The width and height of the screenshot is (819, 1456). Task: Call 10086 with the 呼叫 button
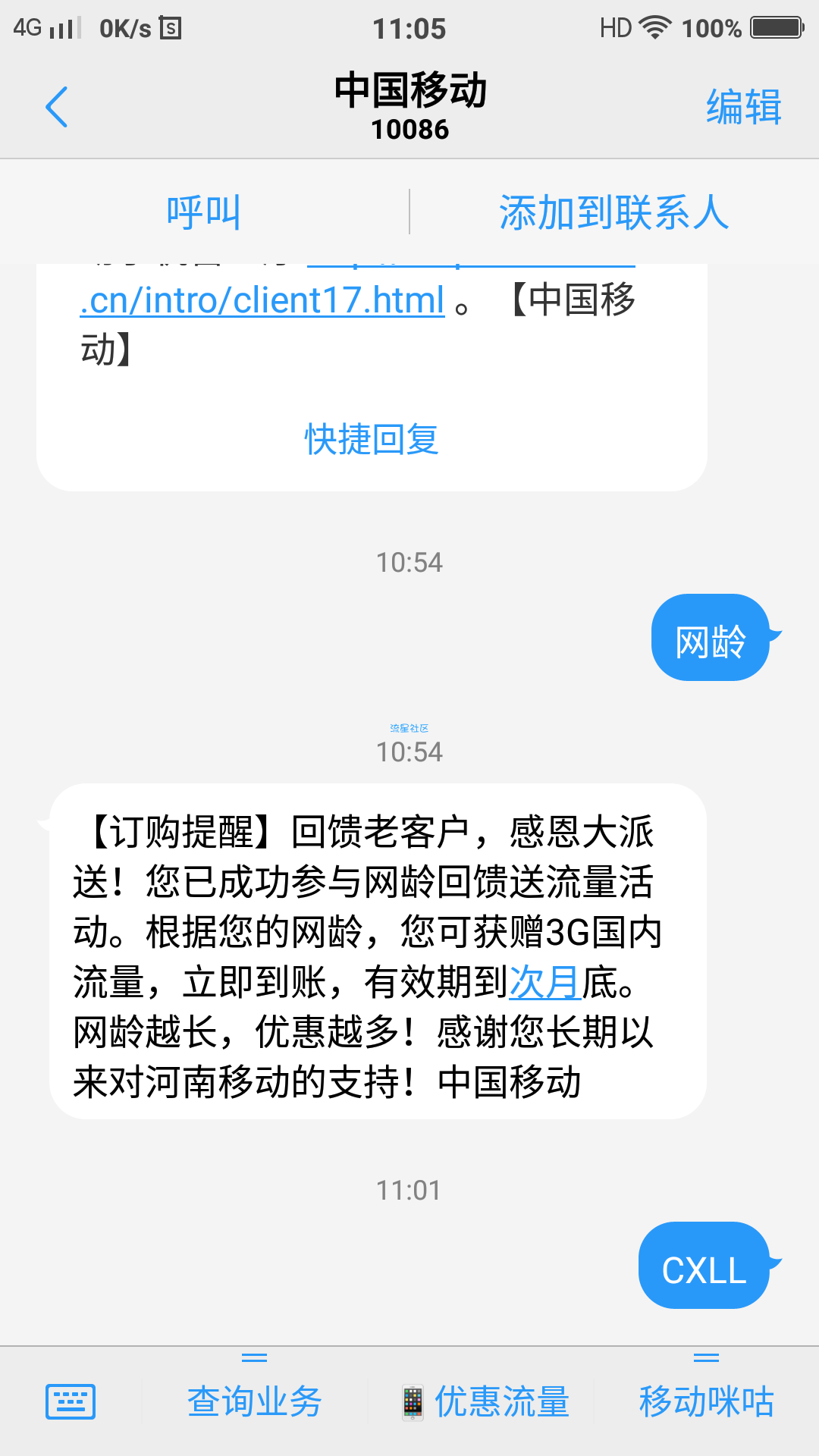[204, 212]
